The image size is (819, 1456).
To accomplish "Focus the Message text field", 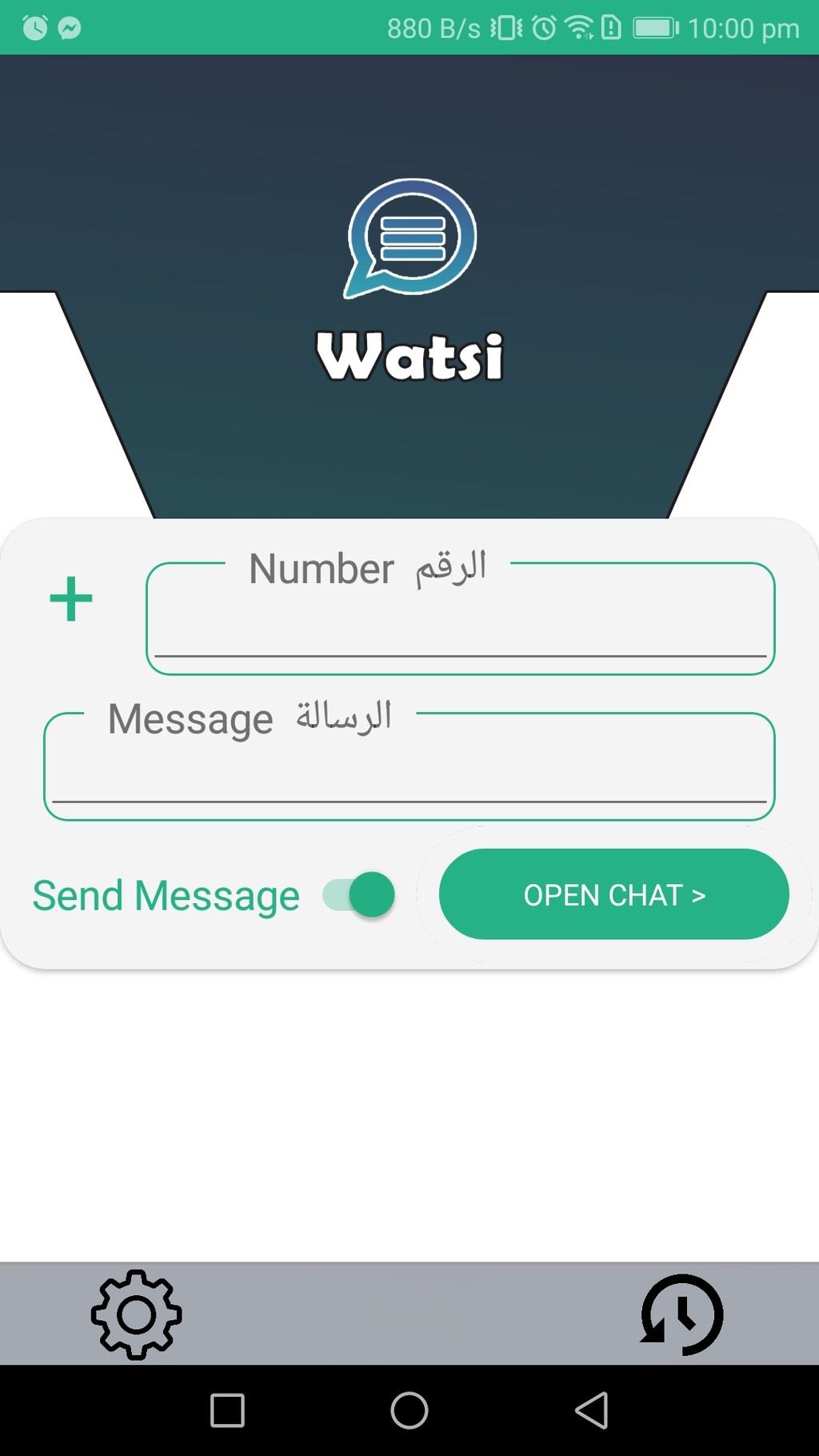I will (409, 766).
